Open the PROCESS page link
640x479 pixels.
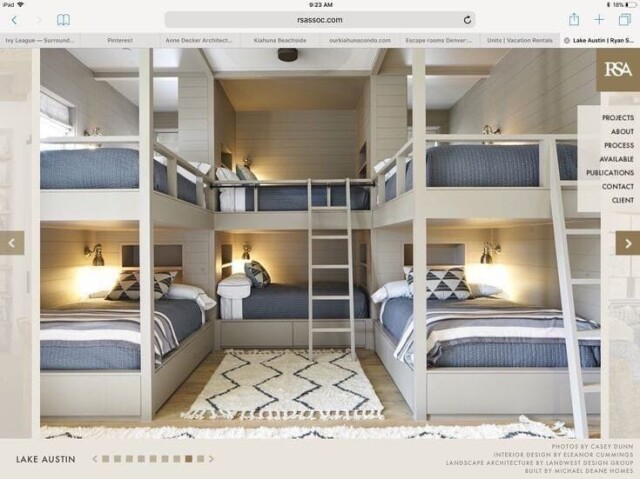pos(618,146)
